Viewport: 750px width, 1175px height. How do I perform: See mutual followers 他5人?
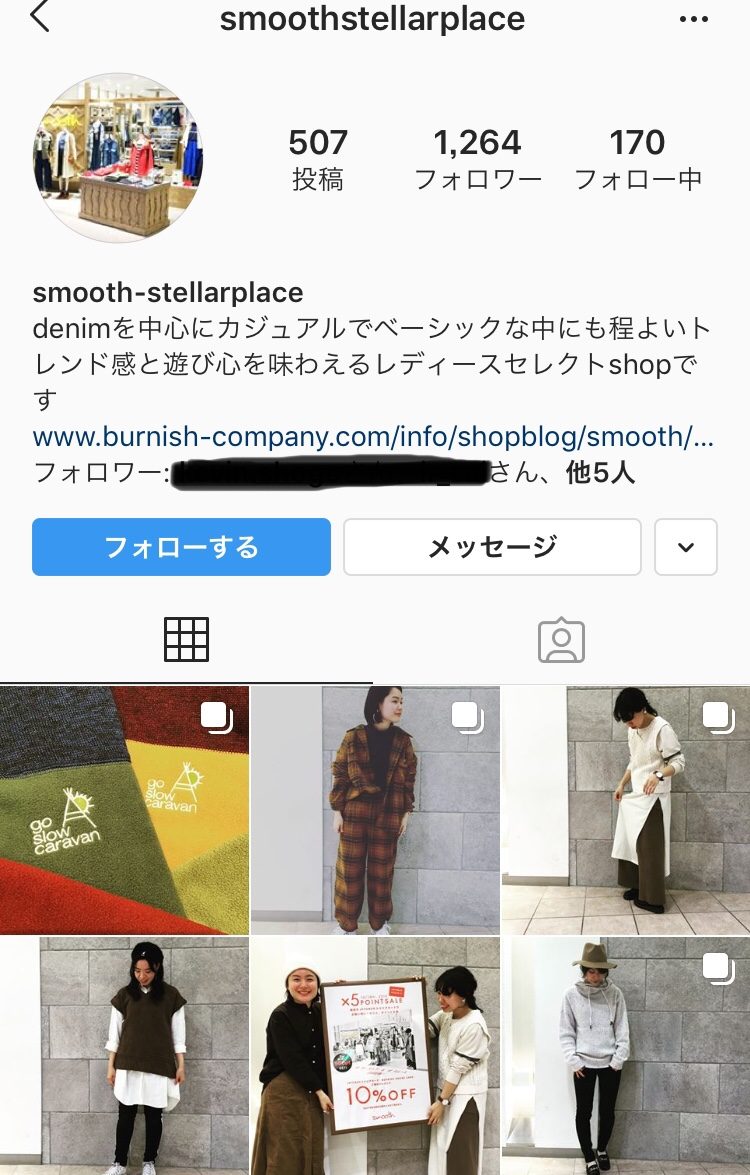coord(600,472)
